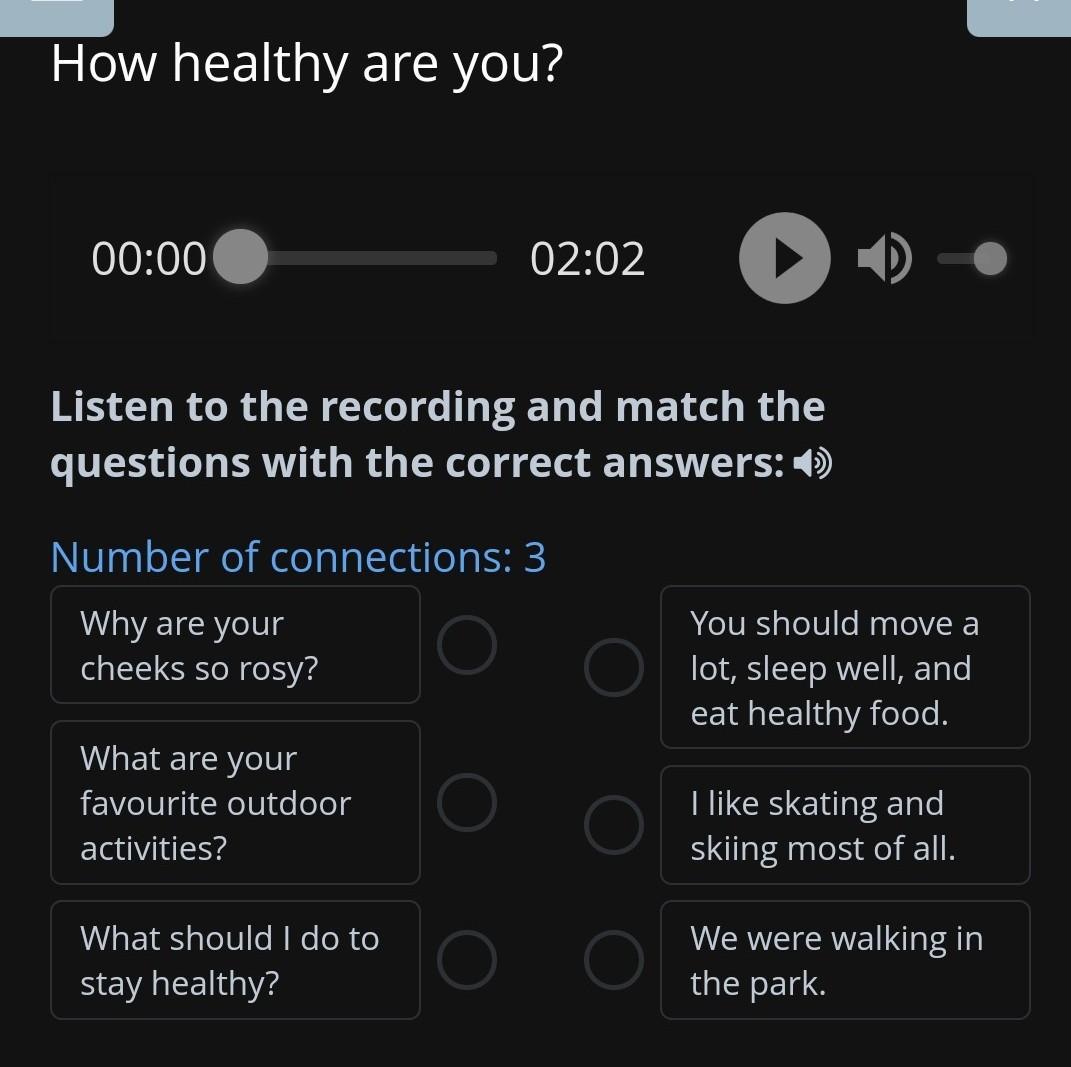This screenshot has height=1067, width=1071.
Task: Select the connector for 'Why are your cheeks so rosy?'
Action: 467,645
